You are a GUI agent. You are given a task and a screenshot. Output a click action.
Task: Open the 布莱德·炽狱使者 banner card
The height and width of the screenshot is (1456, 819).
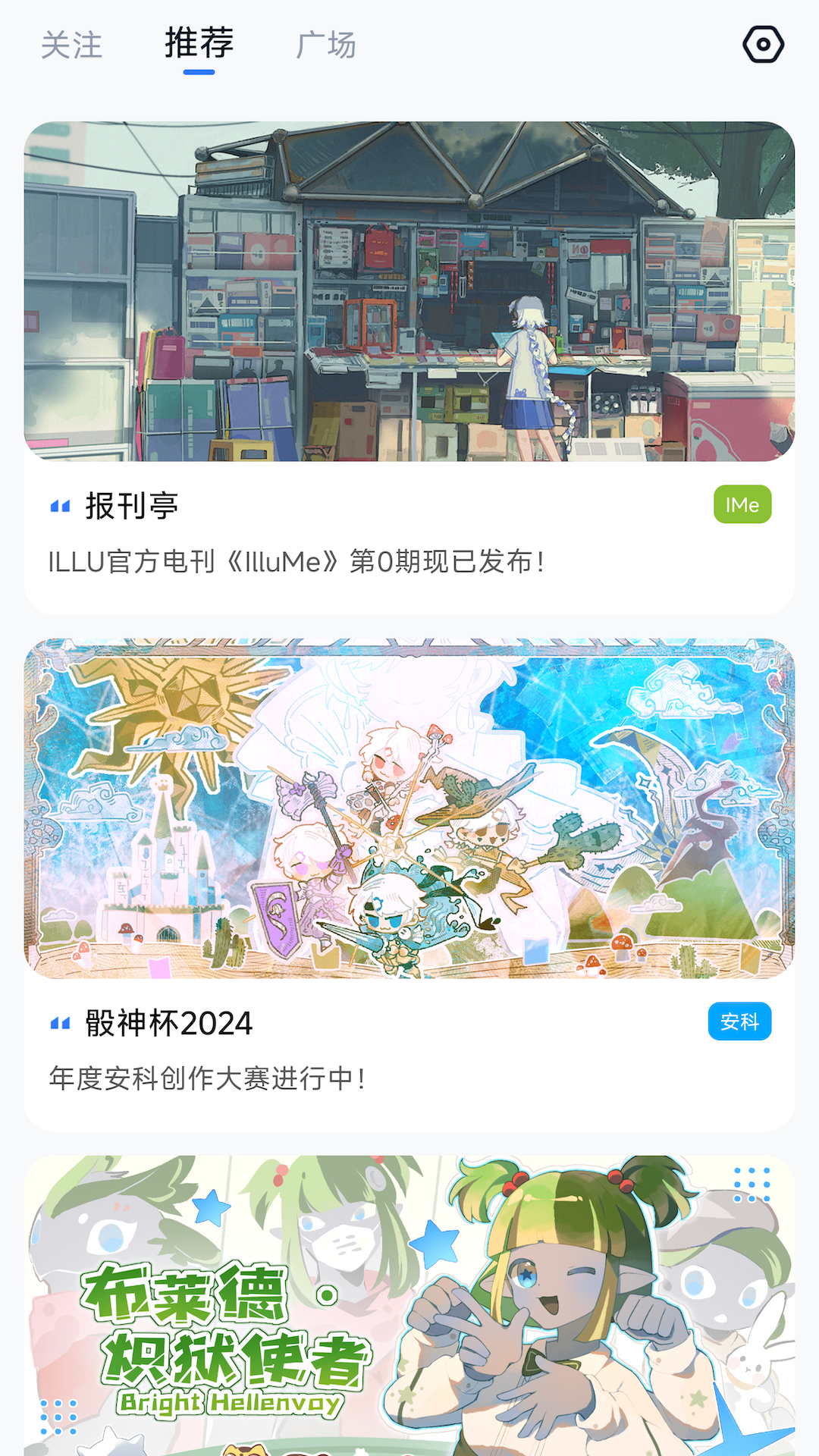409,1304
